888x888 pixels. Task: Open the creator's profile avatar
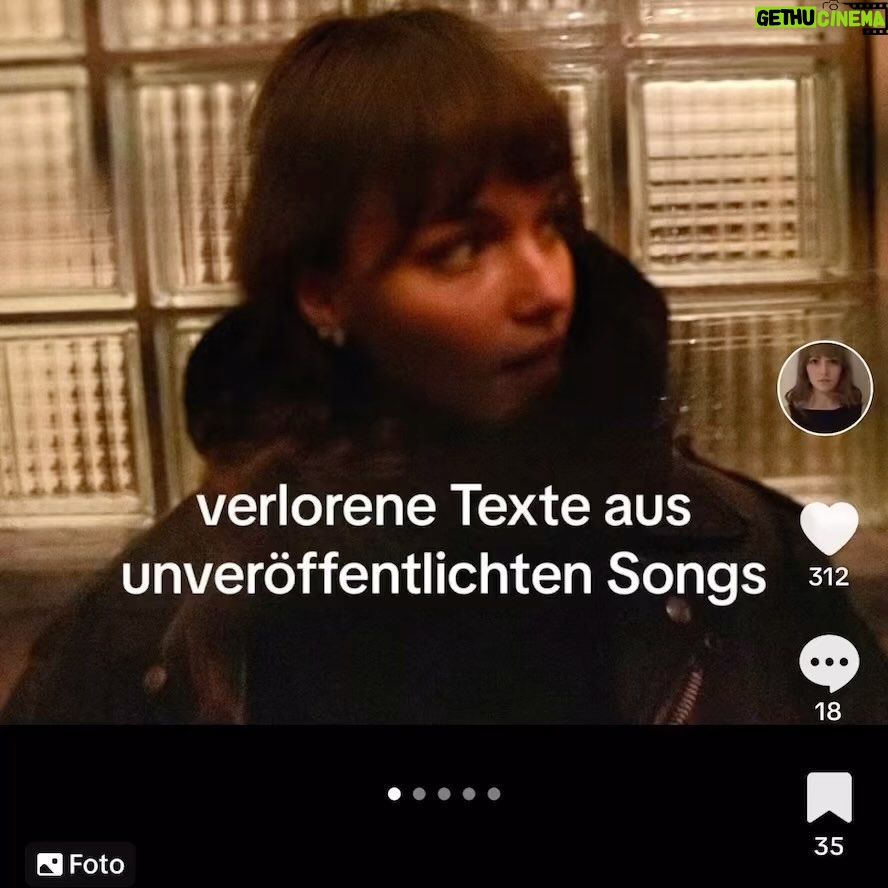point(825,388)
